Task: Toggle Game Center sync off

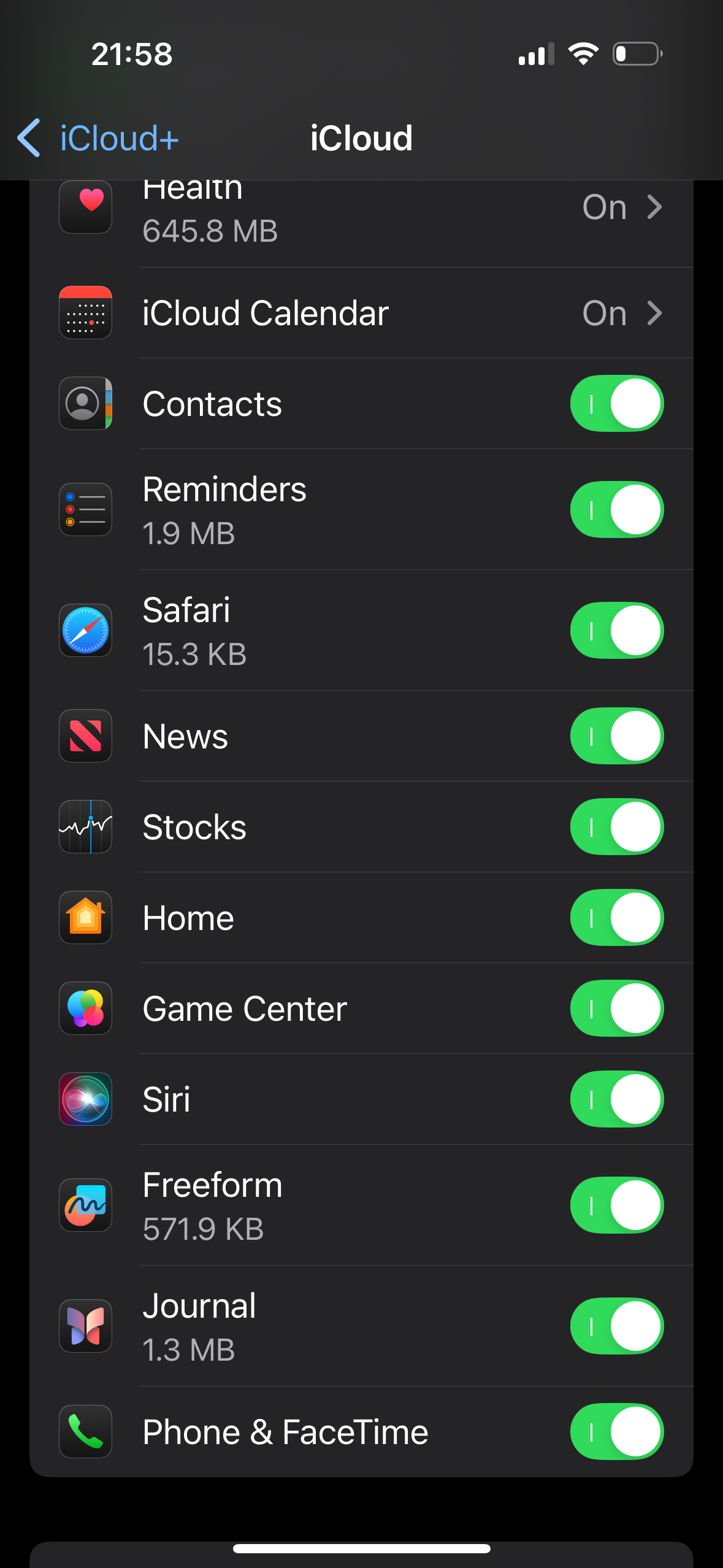Action: tap(616, 1009)
